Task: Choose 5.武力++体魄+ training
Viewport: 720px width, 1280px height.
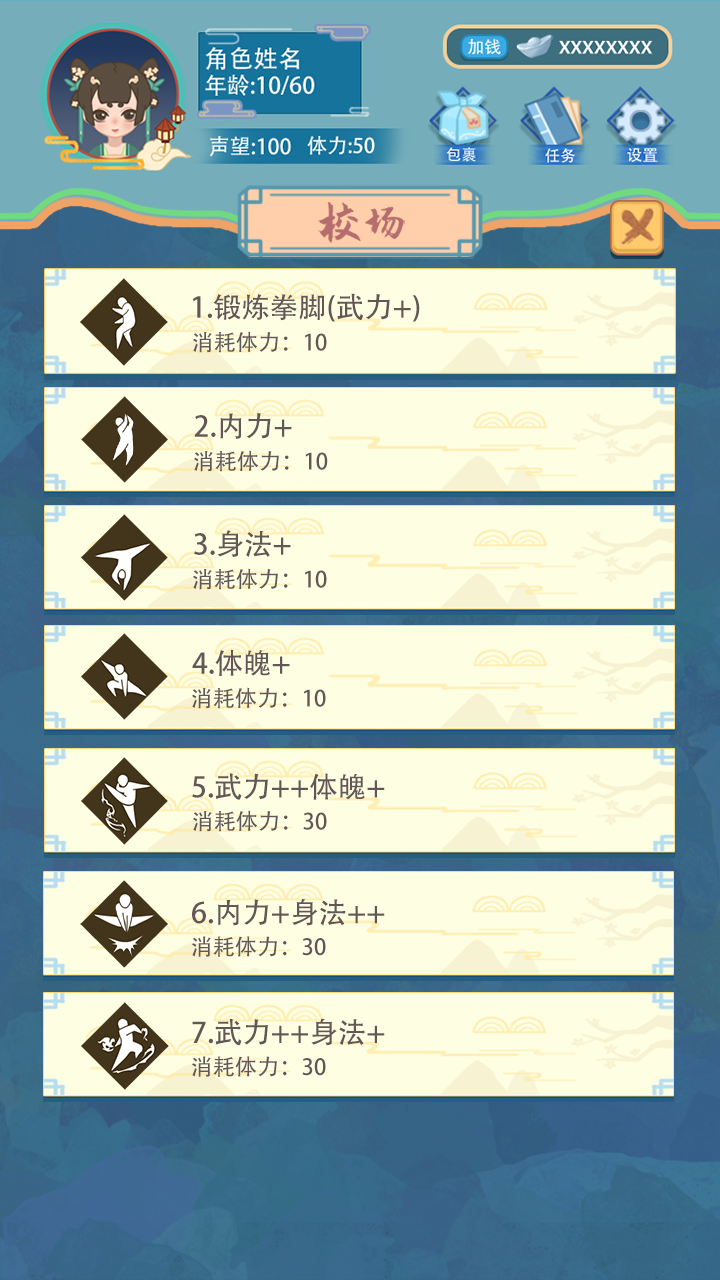Action: pos(359,800)
